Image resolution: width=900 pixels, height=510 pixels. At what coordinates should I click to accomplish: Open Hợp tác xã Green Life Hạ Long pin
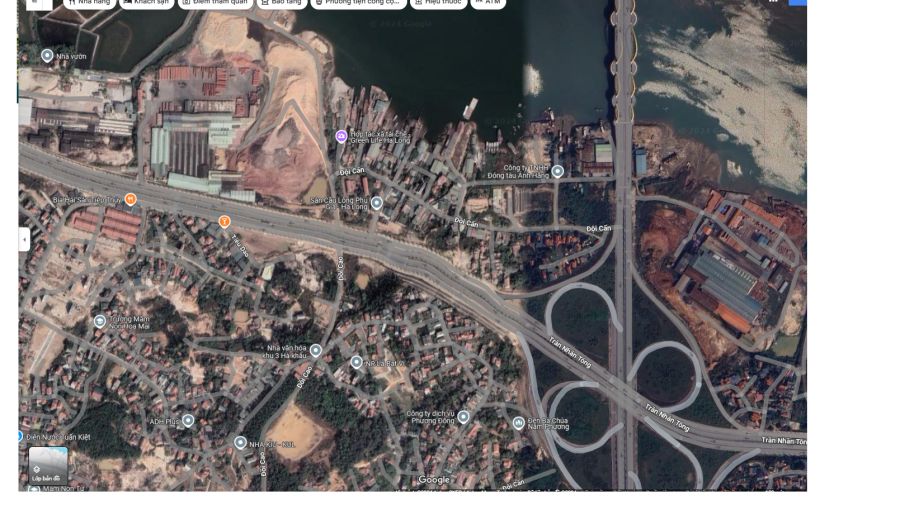point(341,136)
